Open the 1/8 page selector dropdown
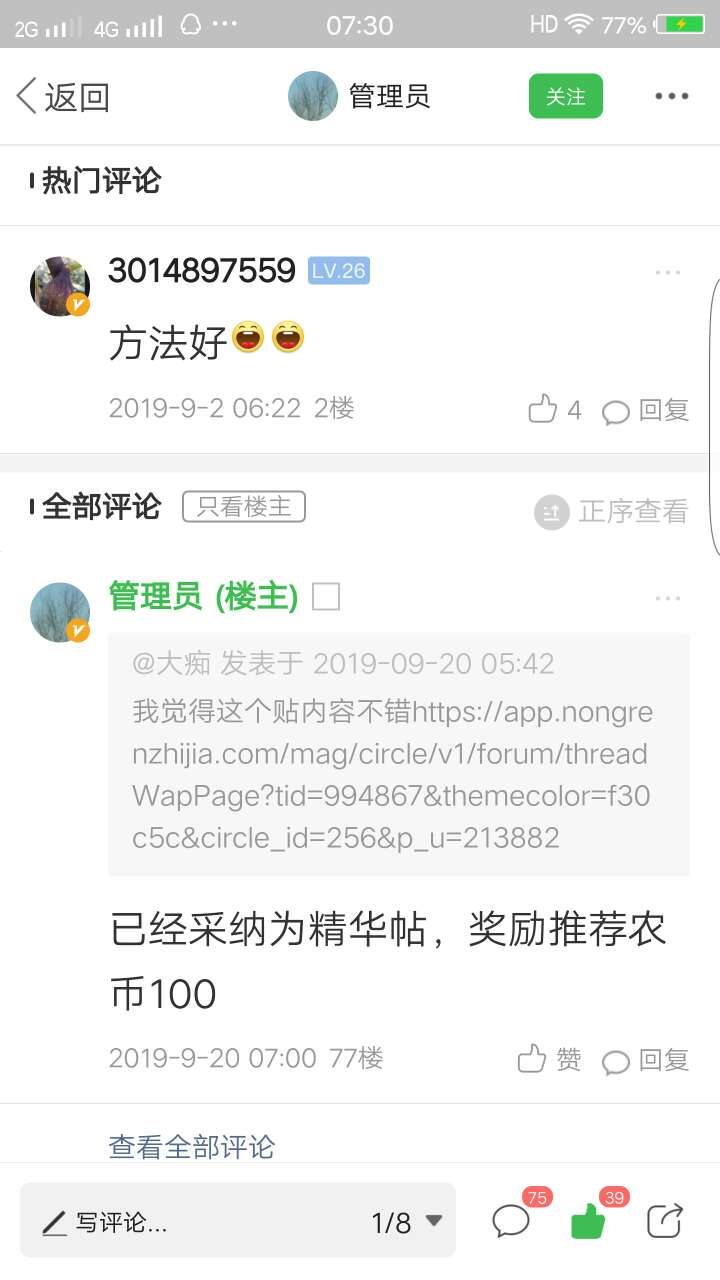Viewport: 720px width, 1280px height. click(x=406, y=1222)
